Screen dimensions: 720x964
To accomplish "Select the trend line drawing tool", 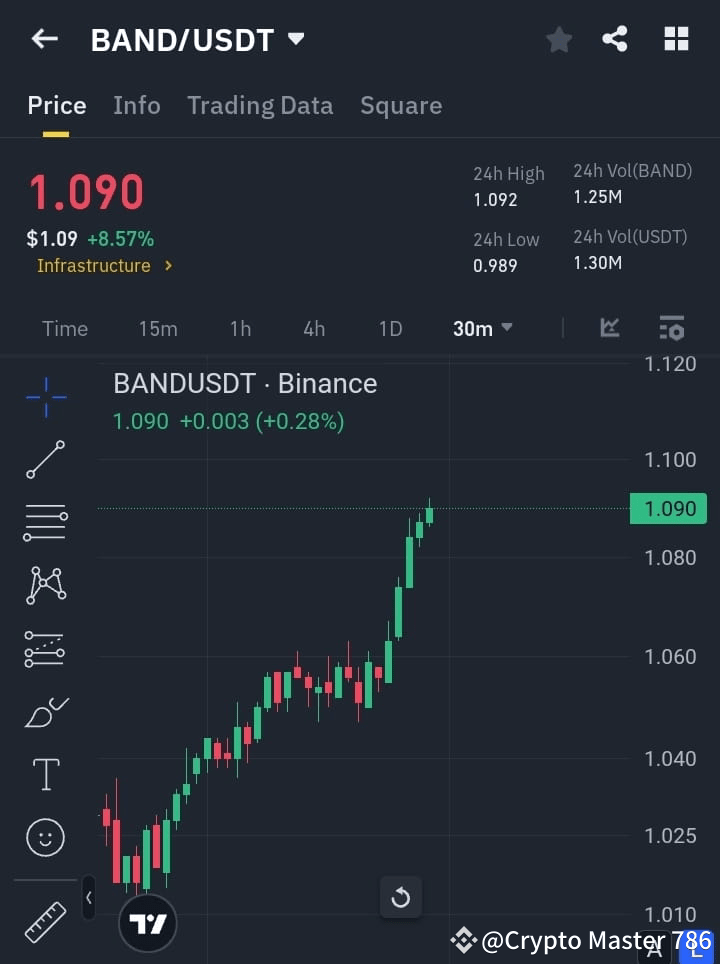I will coord(45,460).
